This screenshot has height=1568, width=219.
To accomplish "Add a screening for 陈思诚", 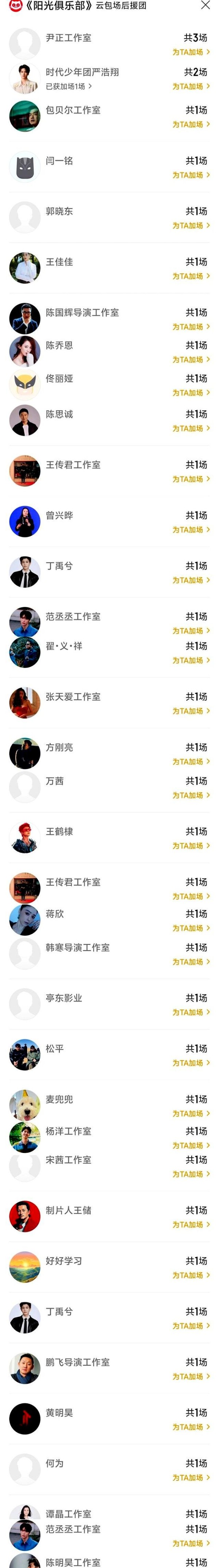I will tap(190, 429).
